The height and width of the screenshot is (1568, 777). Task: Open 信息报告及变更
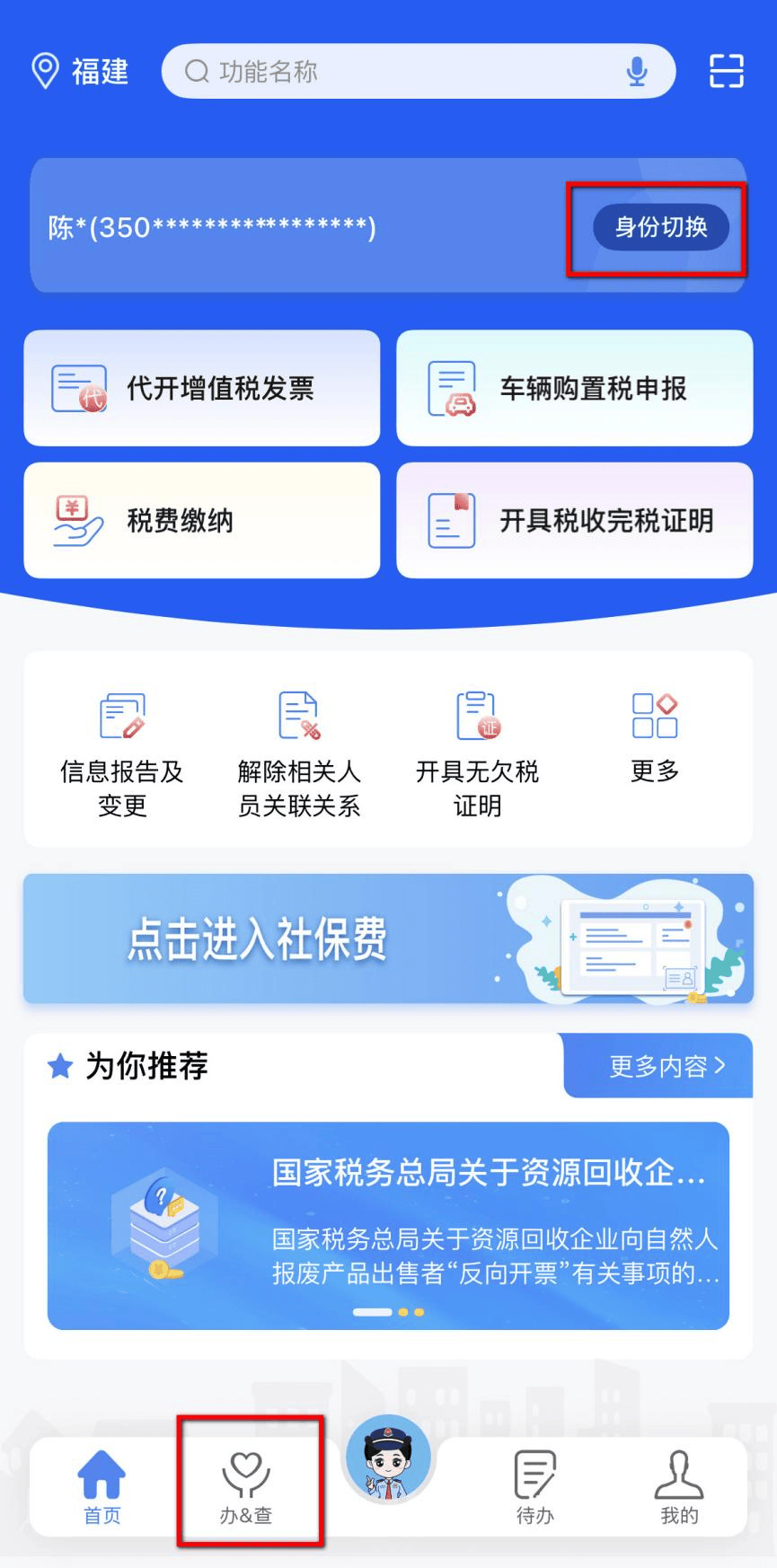click(122, 753)
